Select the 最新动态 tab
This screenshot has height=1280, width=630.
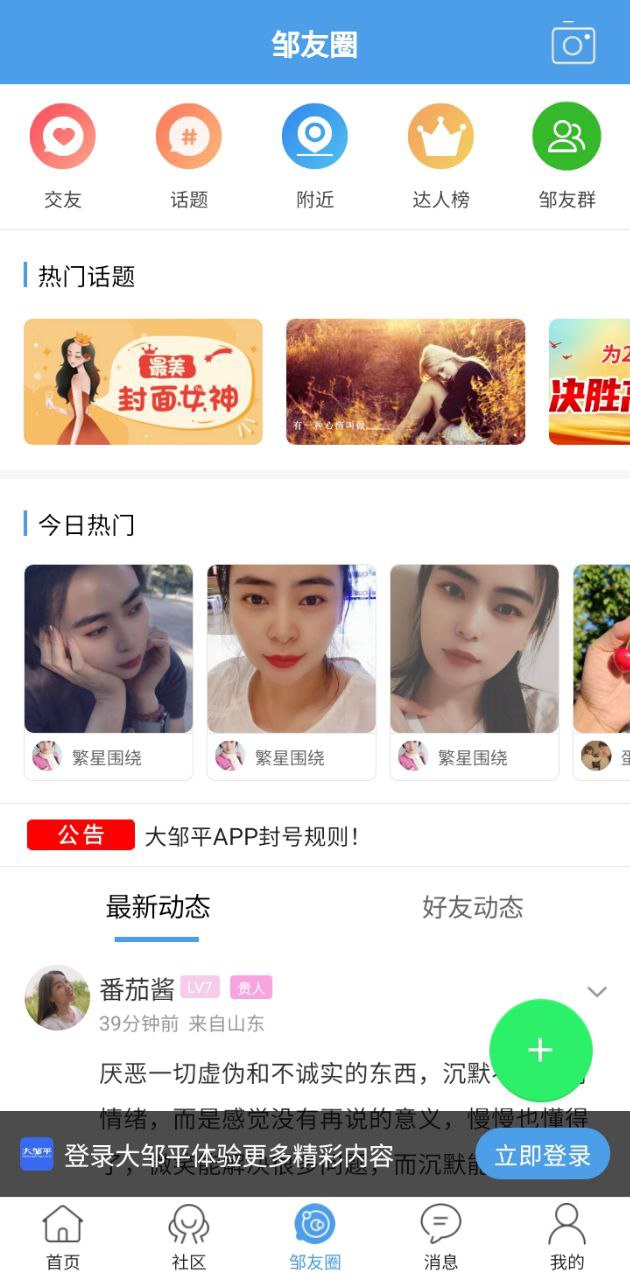(x=157, y=907)
